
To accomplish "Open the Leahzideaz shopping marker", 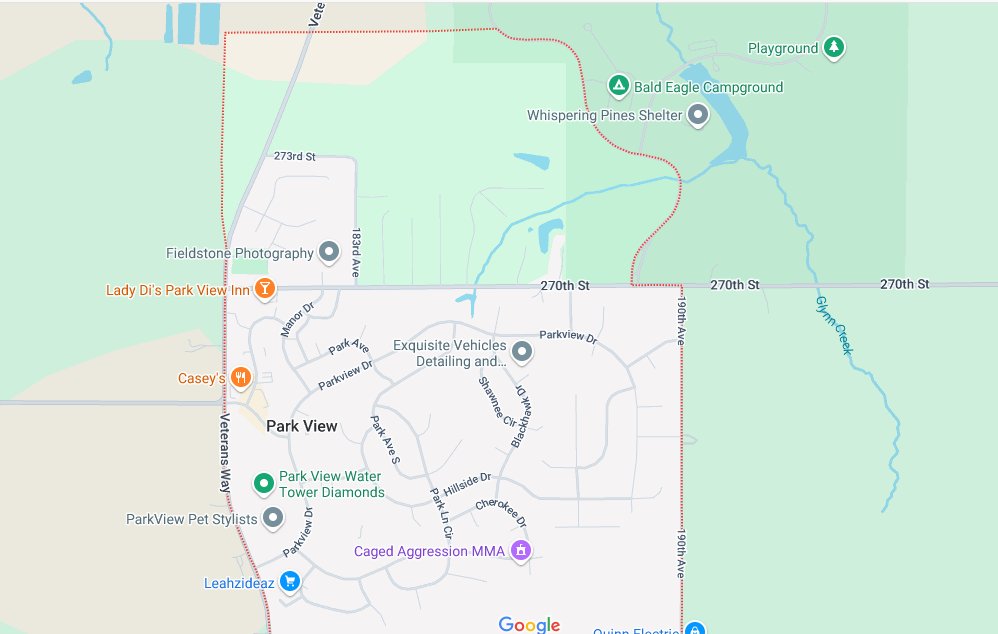I will 290,581.
